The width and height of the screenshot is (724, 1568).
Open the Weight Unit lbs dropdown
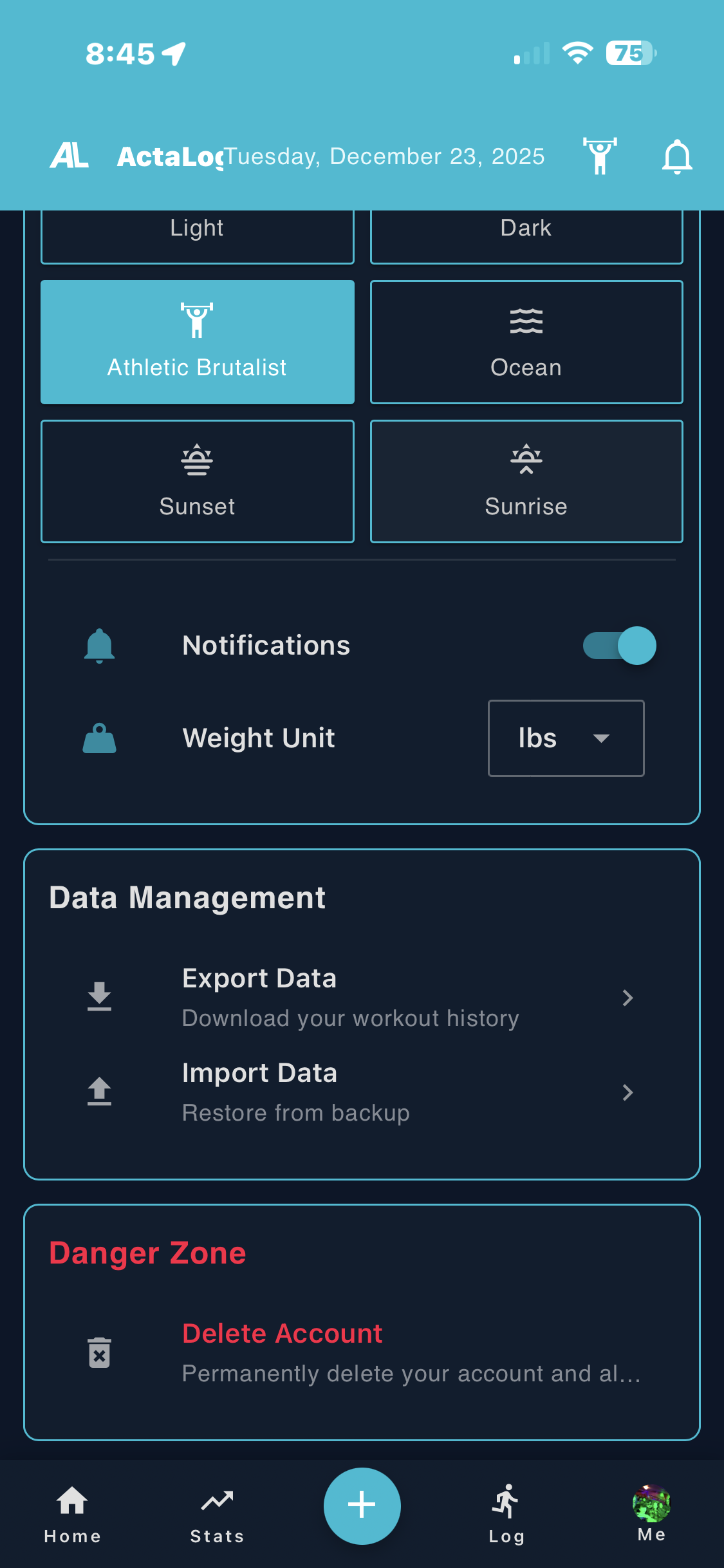pyautogui.click(x=566, y=738)
